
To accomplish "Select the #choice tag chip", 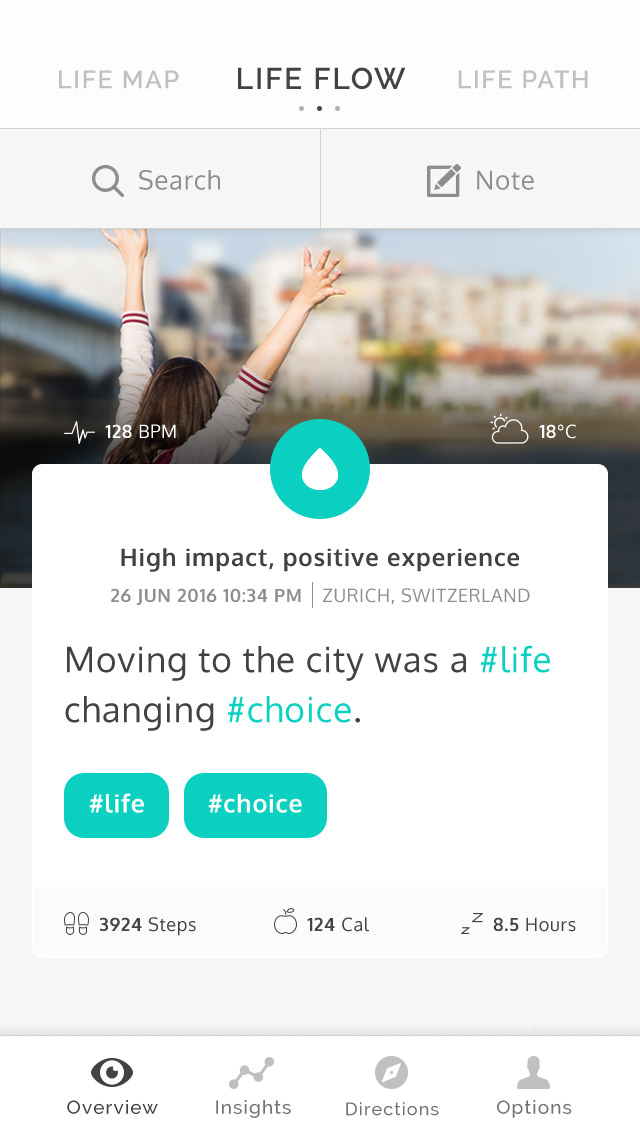I will click(255, 804).
